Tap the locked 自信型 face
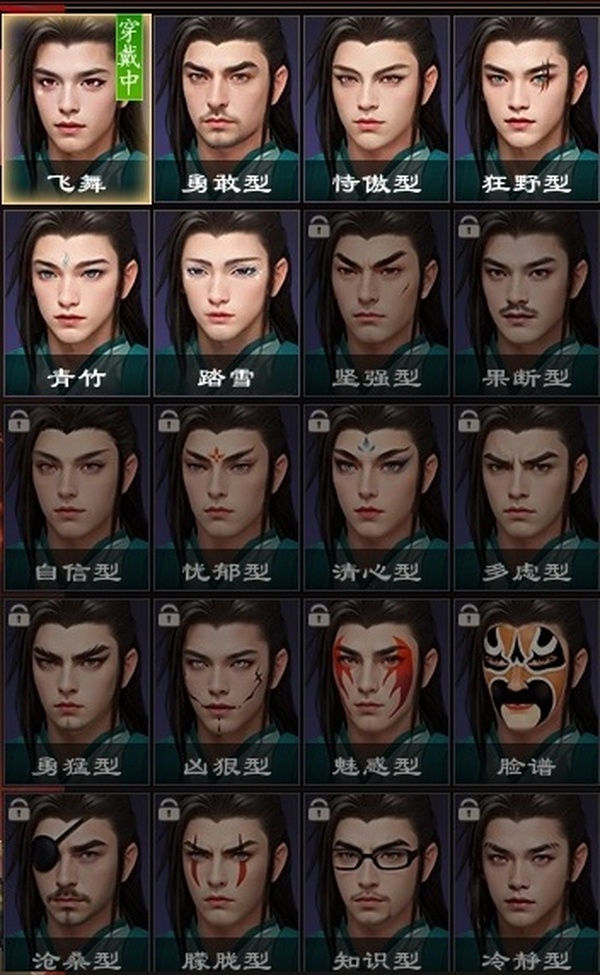This screenshot has height=975, width=600. [77, 496]
